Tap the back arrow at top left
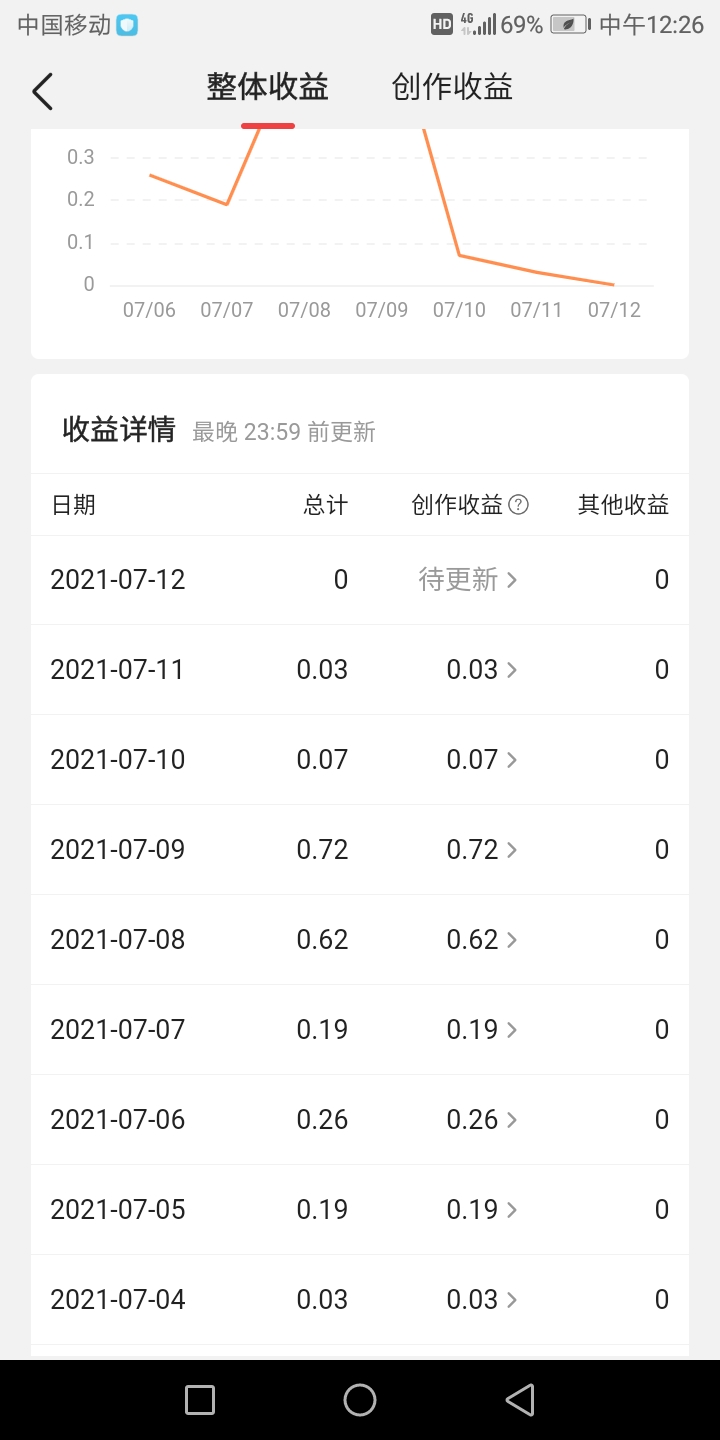This screenshot has height=1440, width=720. (42, 90)
